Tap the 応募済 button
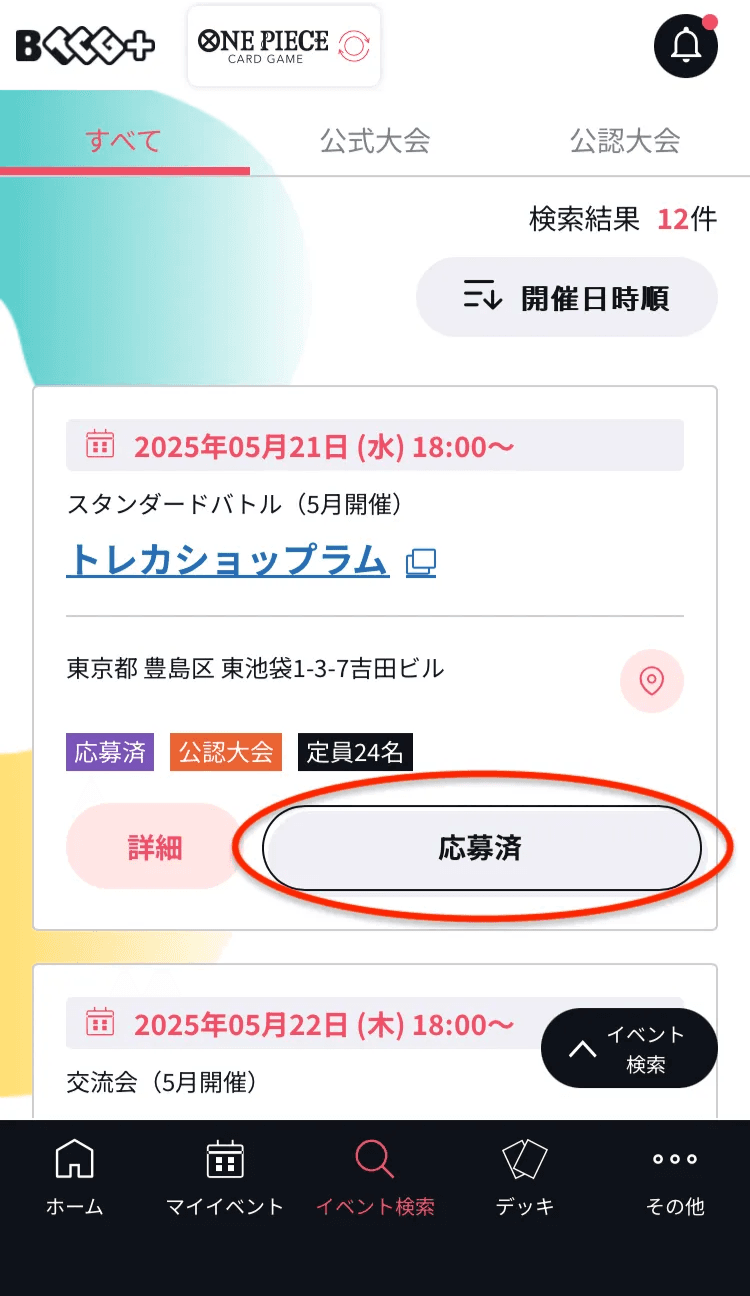This screenshot has width=750, height=1296. pos(481,848)
